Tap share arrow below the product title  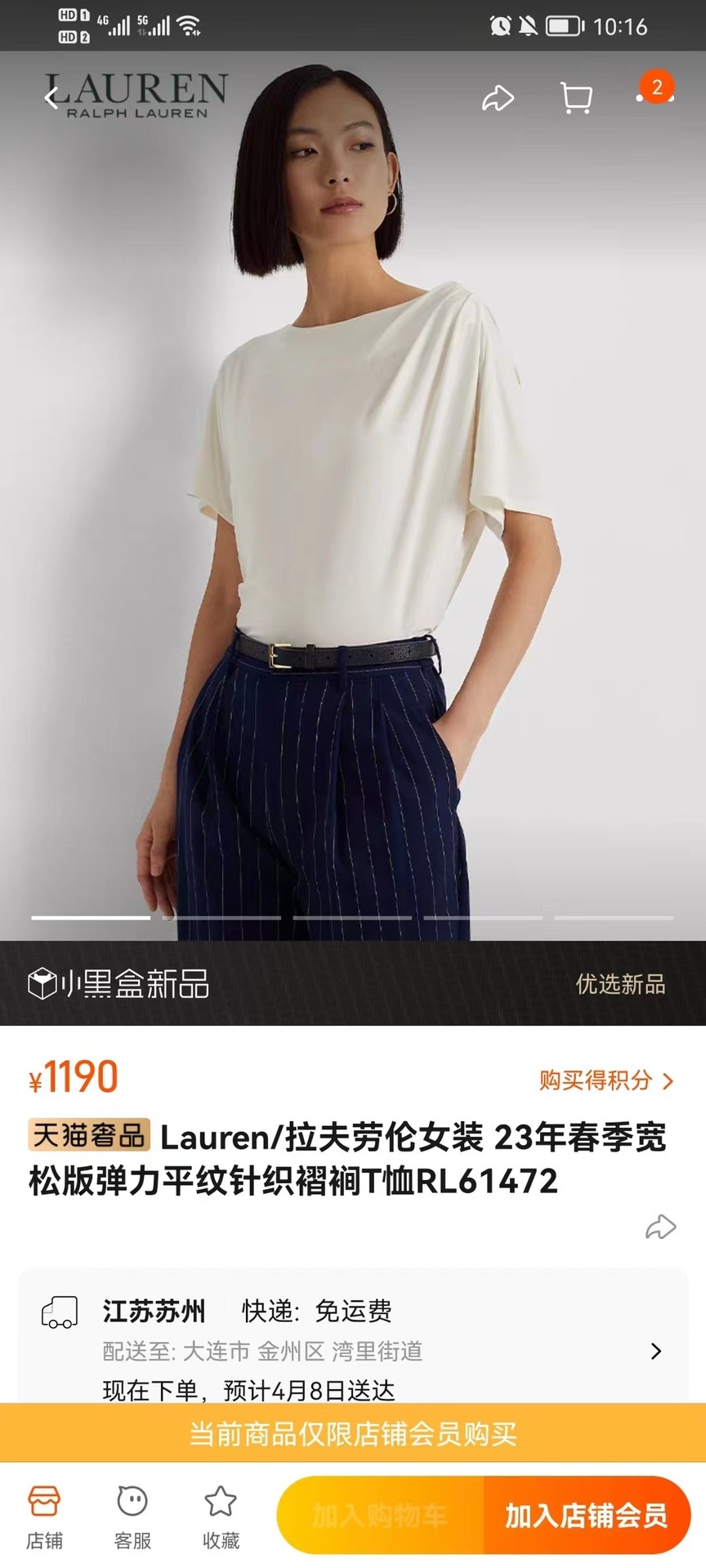tap(660, 1227)
